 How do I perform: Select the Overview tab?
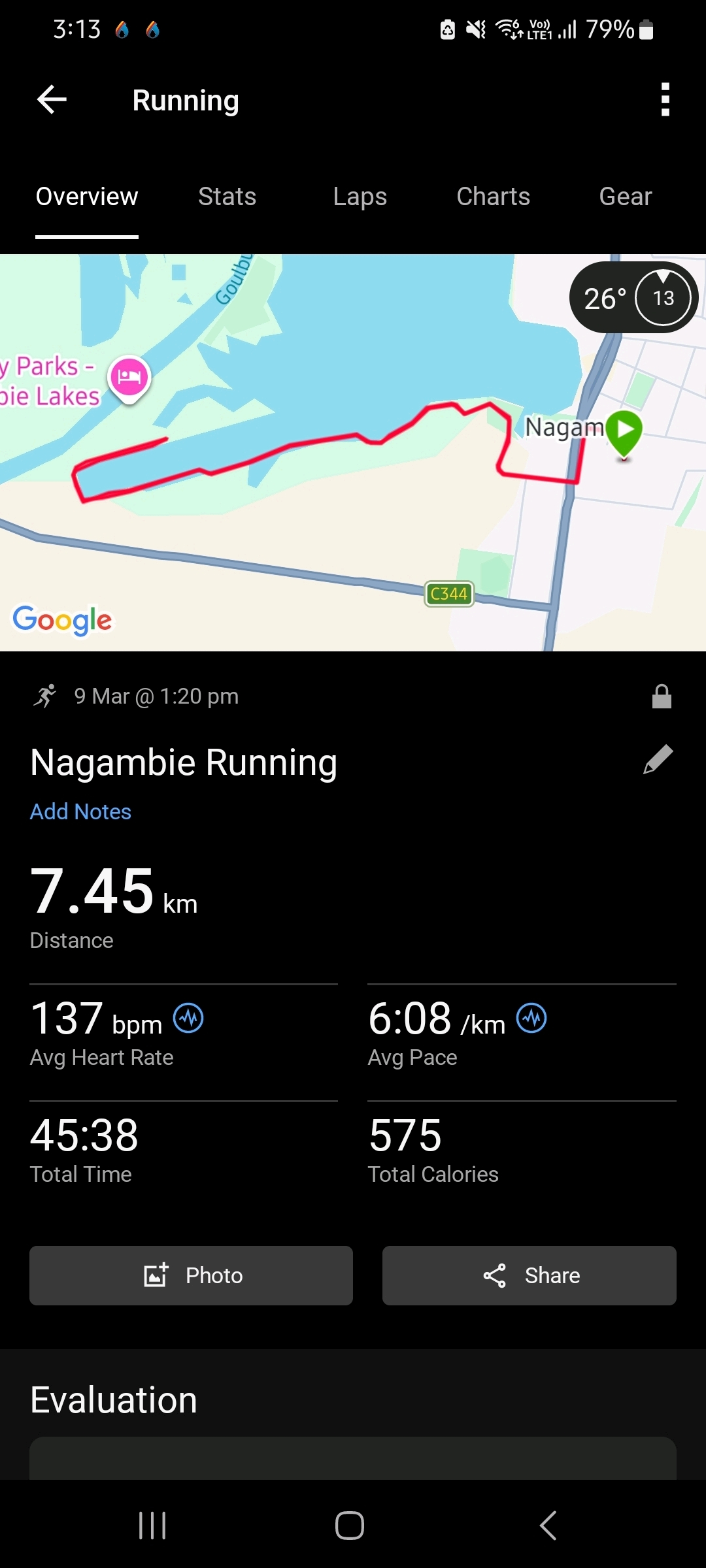(x=87, y=197)
